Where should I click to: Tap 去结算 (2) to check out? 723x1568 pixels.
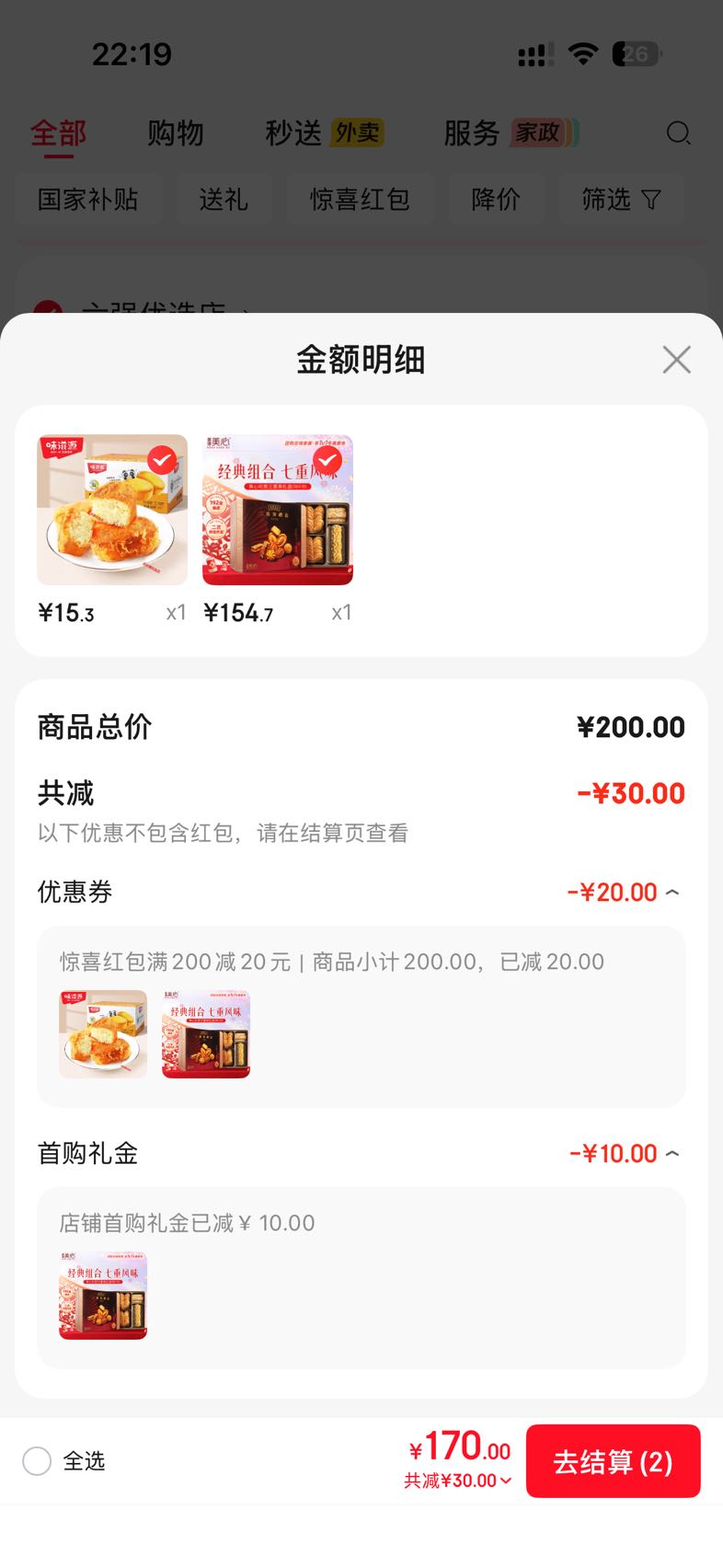click(x=613, y=1461)
